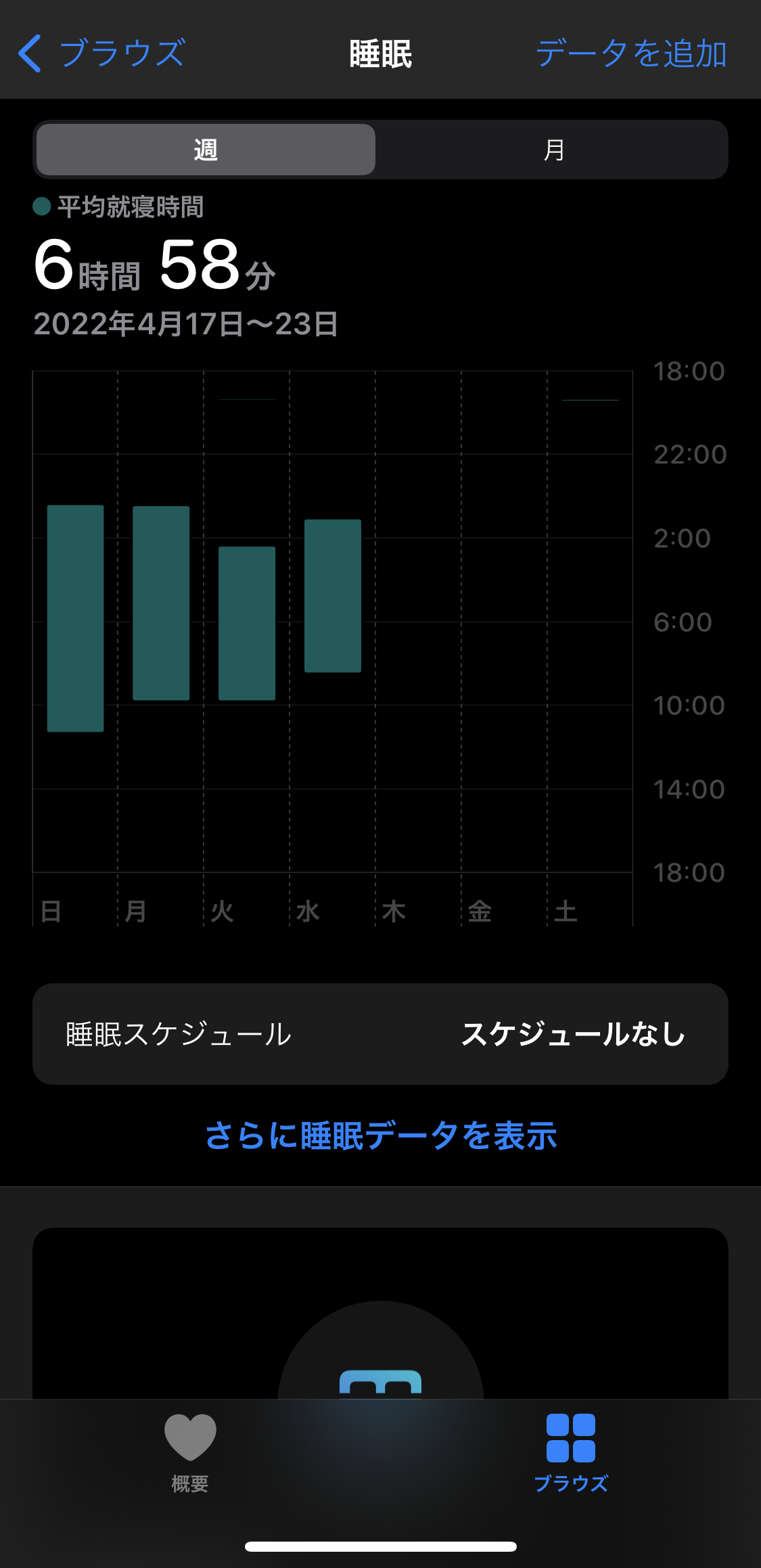Click the teal 平均就寝時間 legend dot

(x=43, y=204)
